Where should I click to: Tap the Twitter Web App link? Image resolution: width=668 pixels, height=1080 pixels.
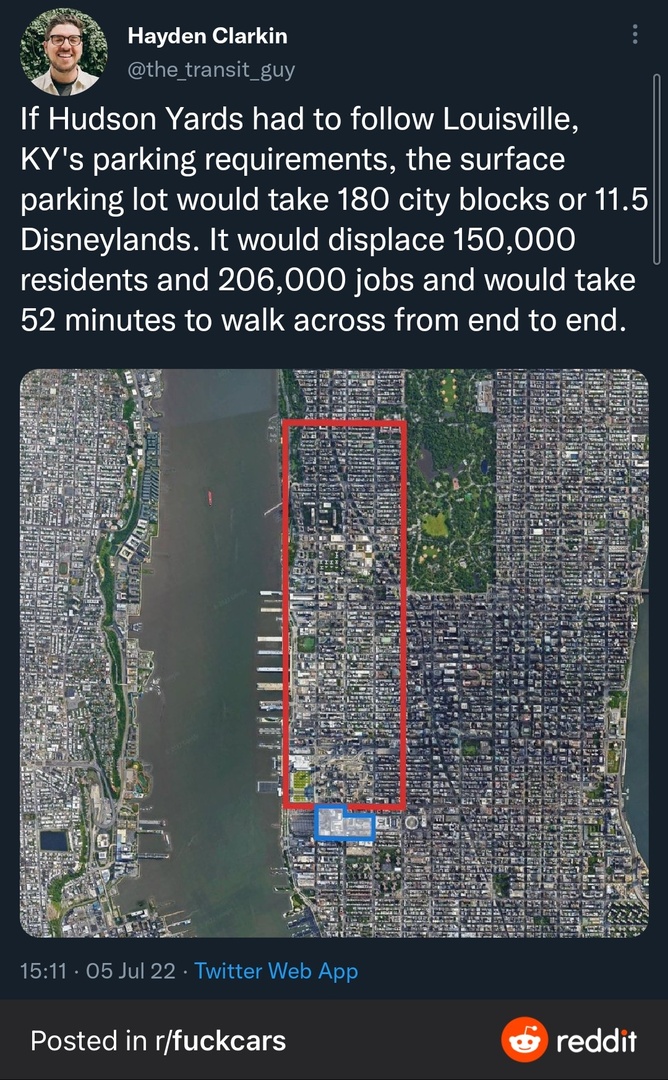coord(275,970)
